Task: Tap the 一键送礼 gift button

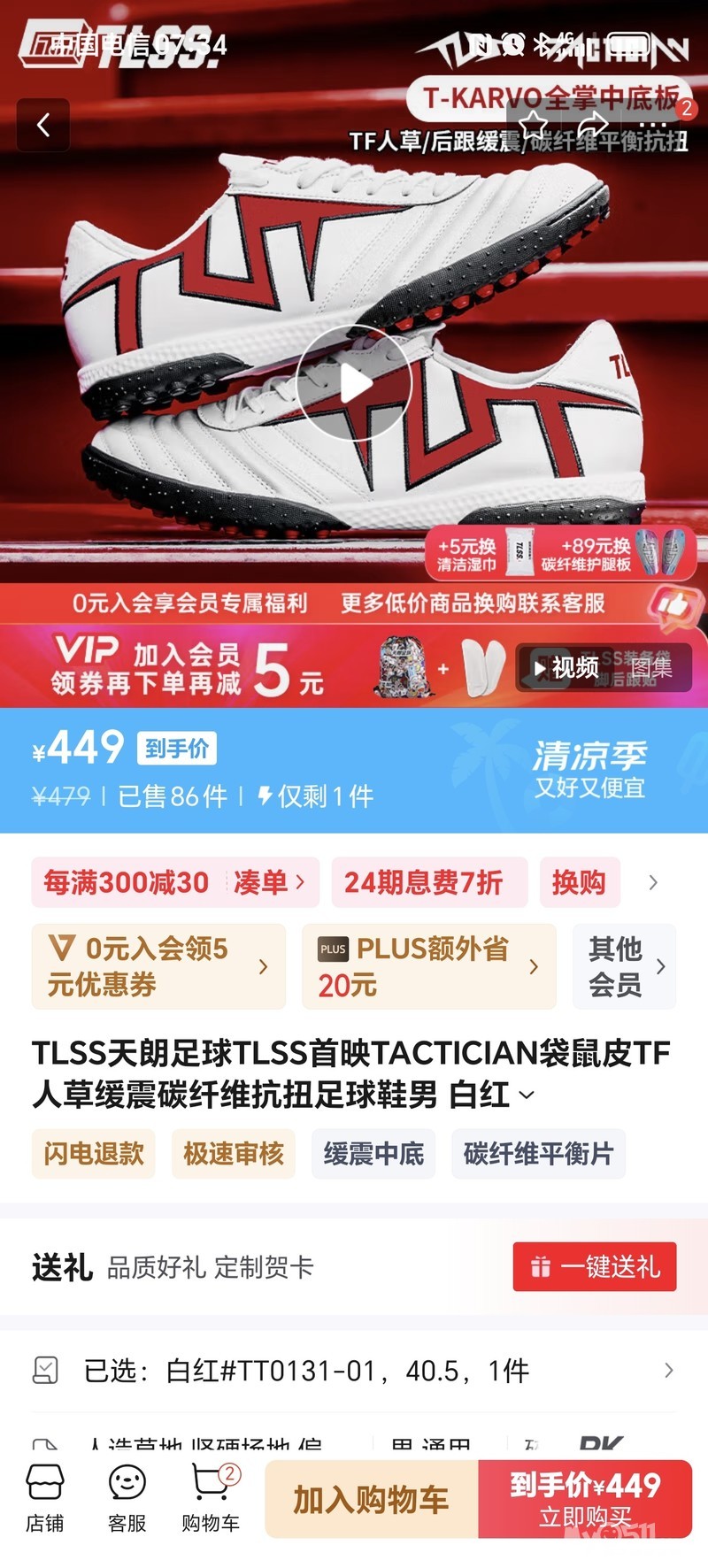Action: tap(595, 1266)
